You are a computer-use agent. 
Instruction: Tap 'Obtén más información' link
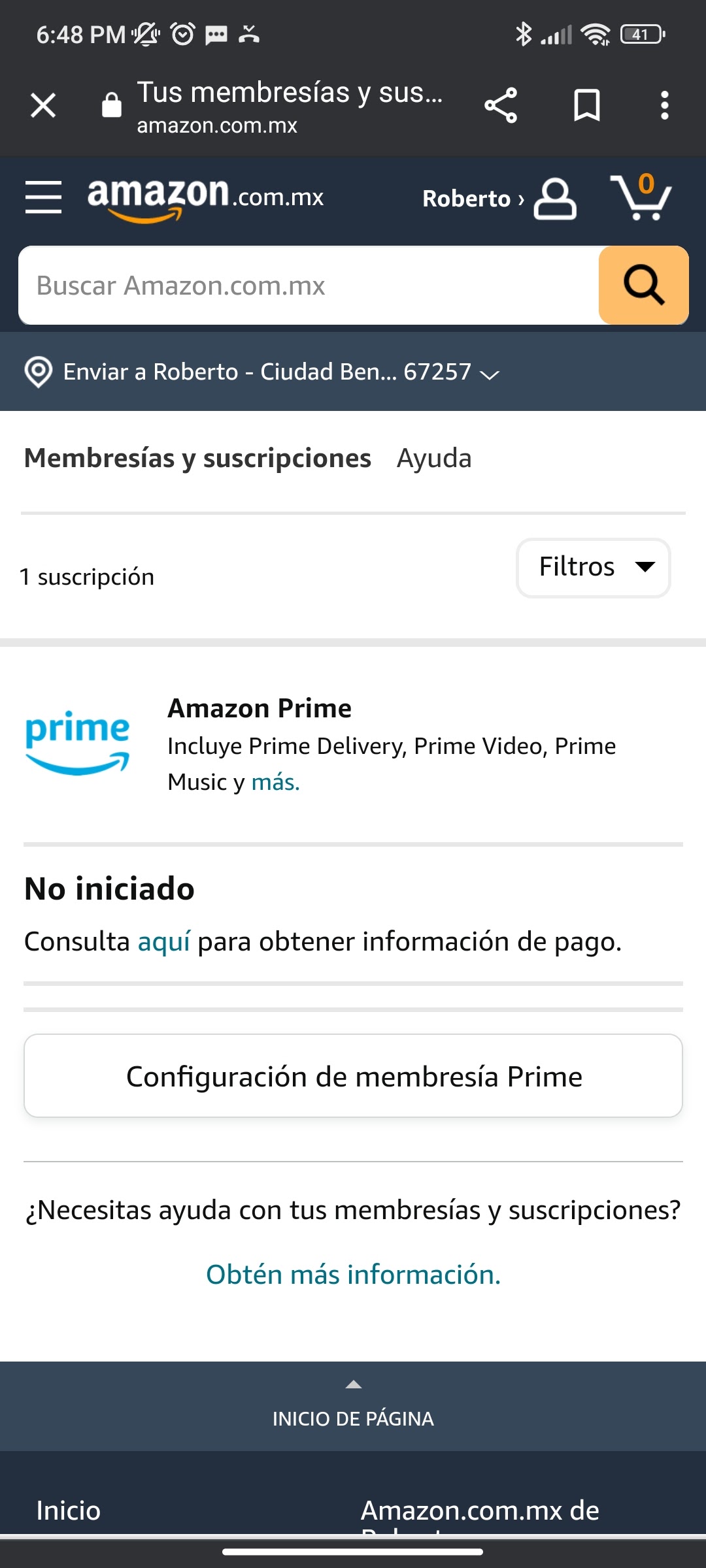click(353, 1275)
